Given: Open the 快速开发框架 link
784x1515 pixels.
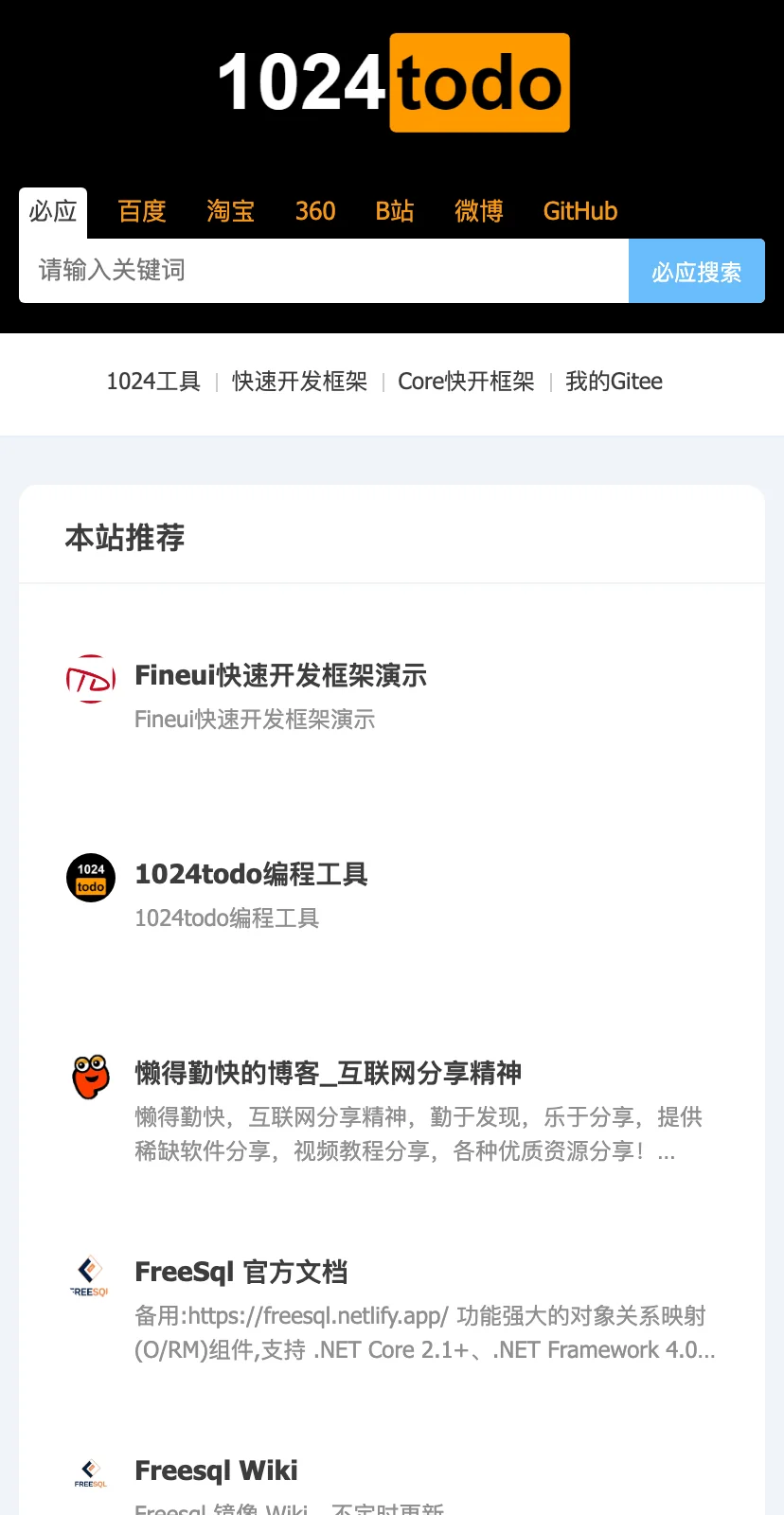Looking at the screenshot, I should (x=299, y=382).
